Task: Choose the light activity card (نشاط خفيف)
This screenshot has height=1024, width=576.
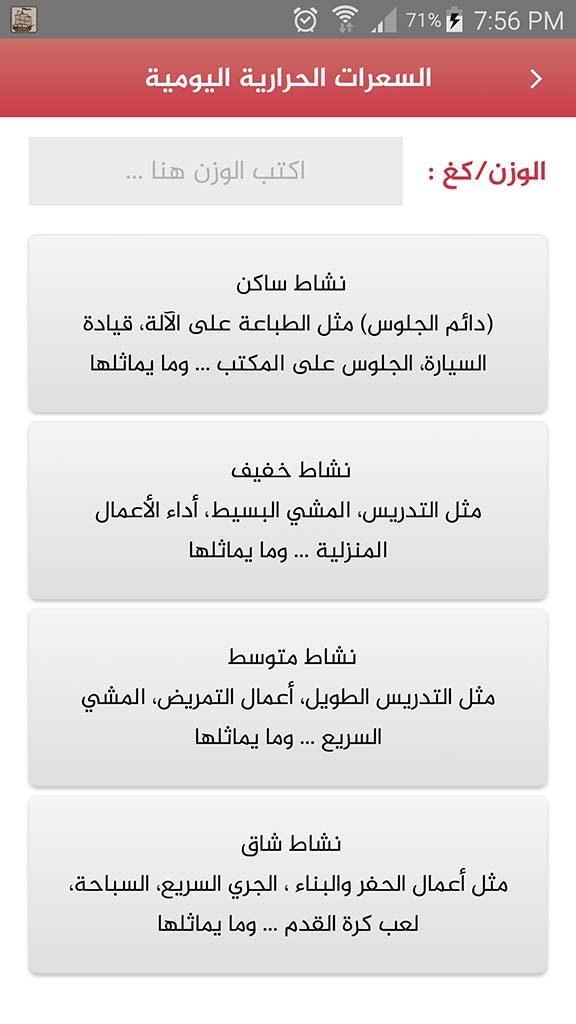Action: (x=288, y=511)
